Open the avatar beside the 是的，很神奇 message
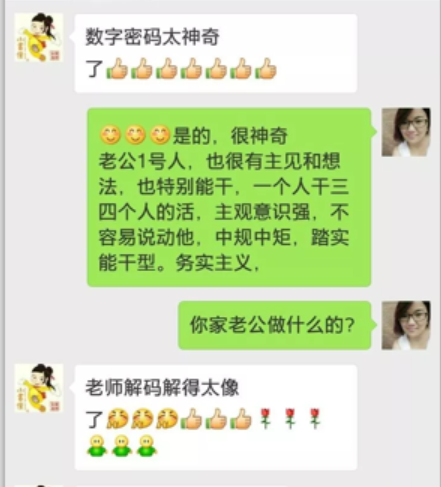Image resolution: width=441 pixels, height=487 pixels. pos(406,132)
